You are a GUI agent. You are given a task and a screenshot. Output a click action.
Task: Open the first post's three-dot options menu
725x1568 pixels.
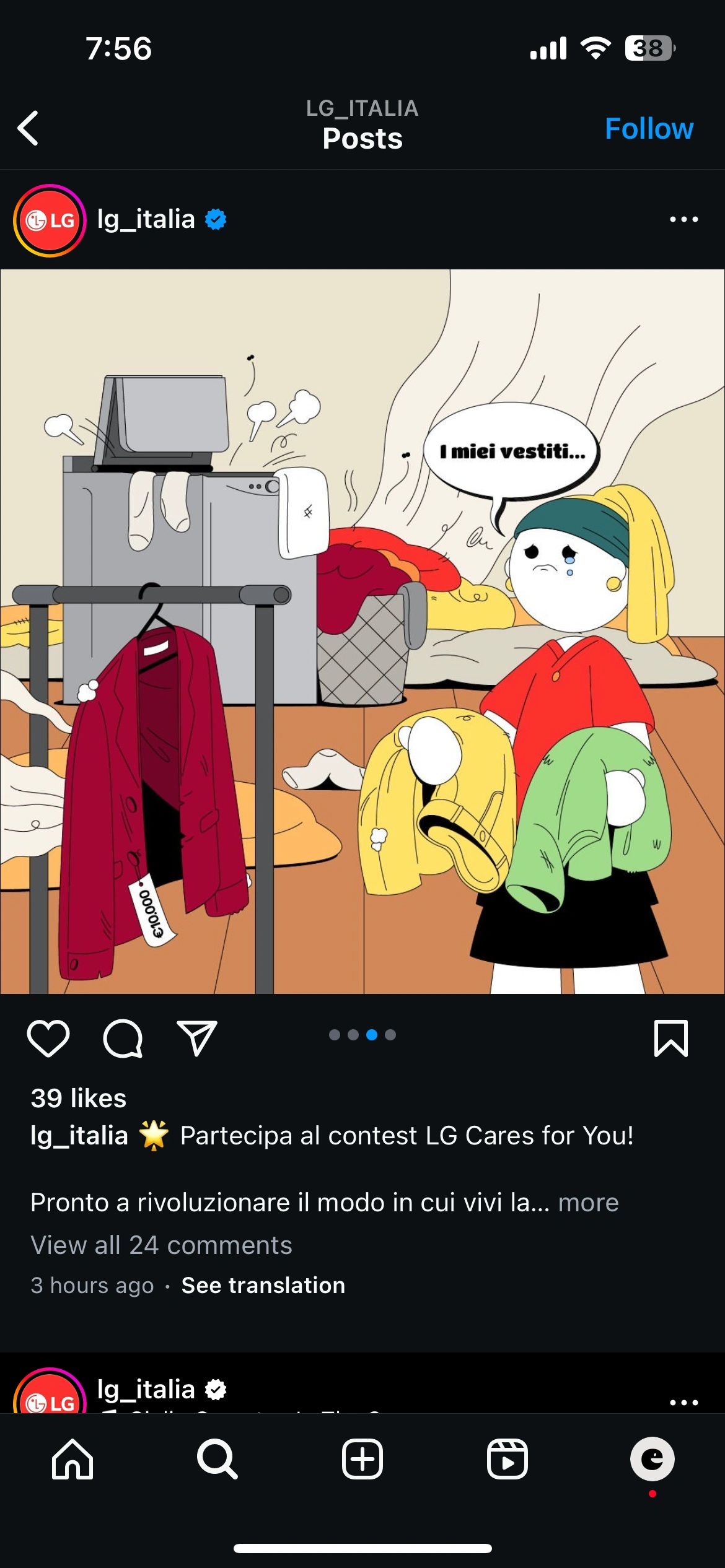[x=683, y=219]
